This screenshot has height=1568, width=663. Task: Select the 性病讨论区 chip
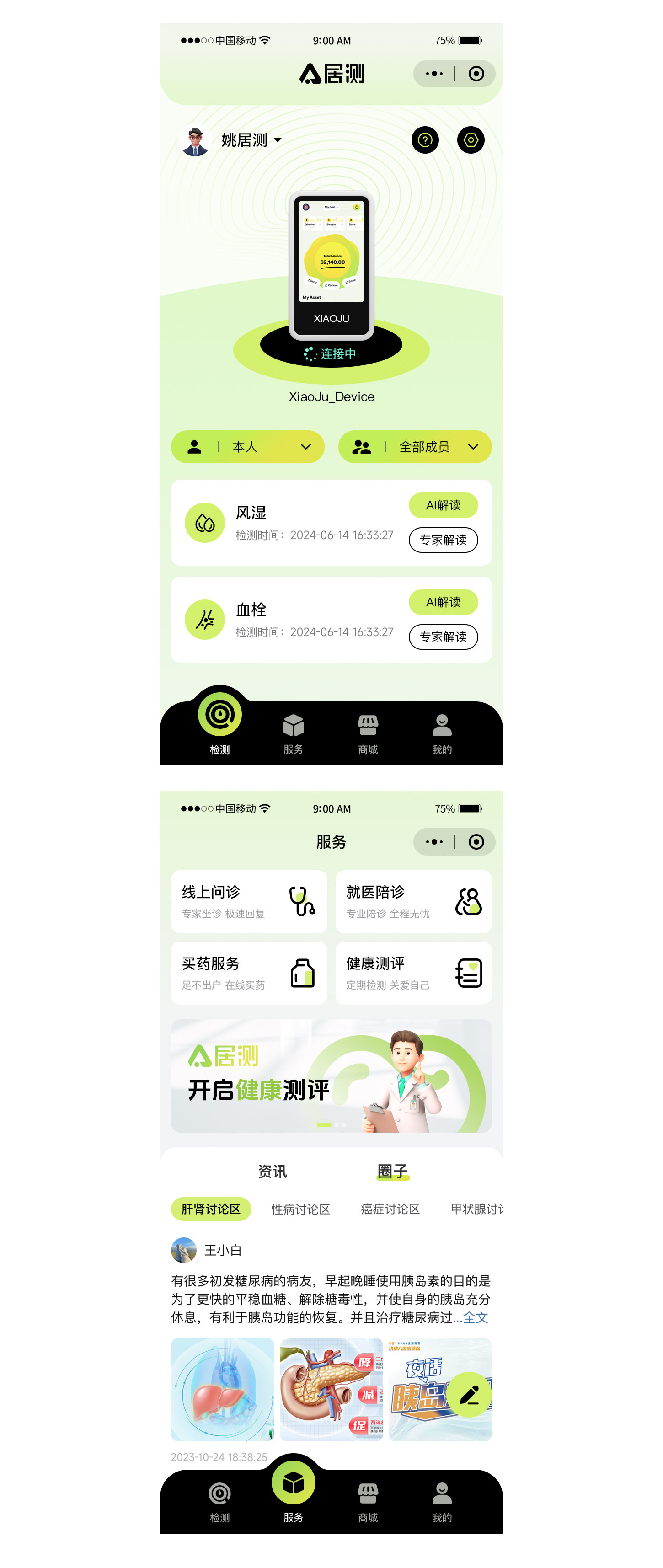click(301, 1209)
